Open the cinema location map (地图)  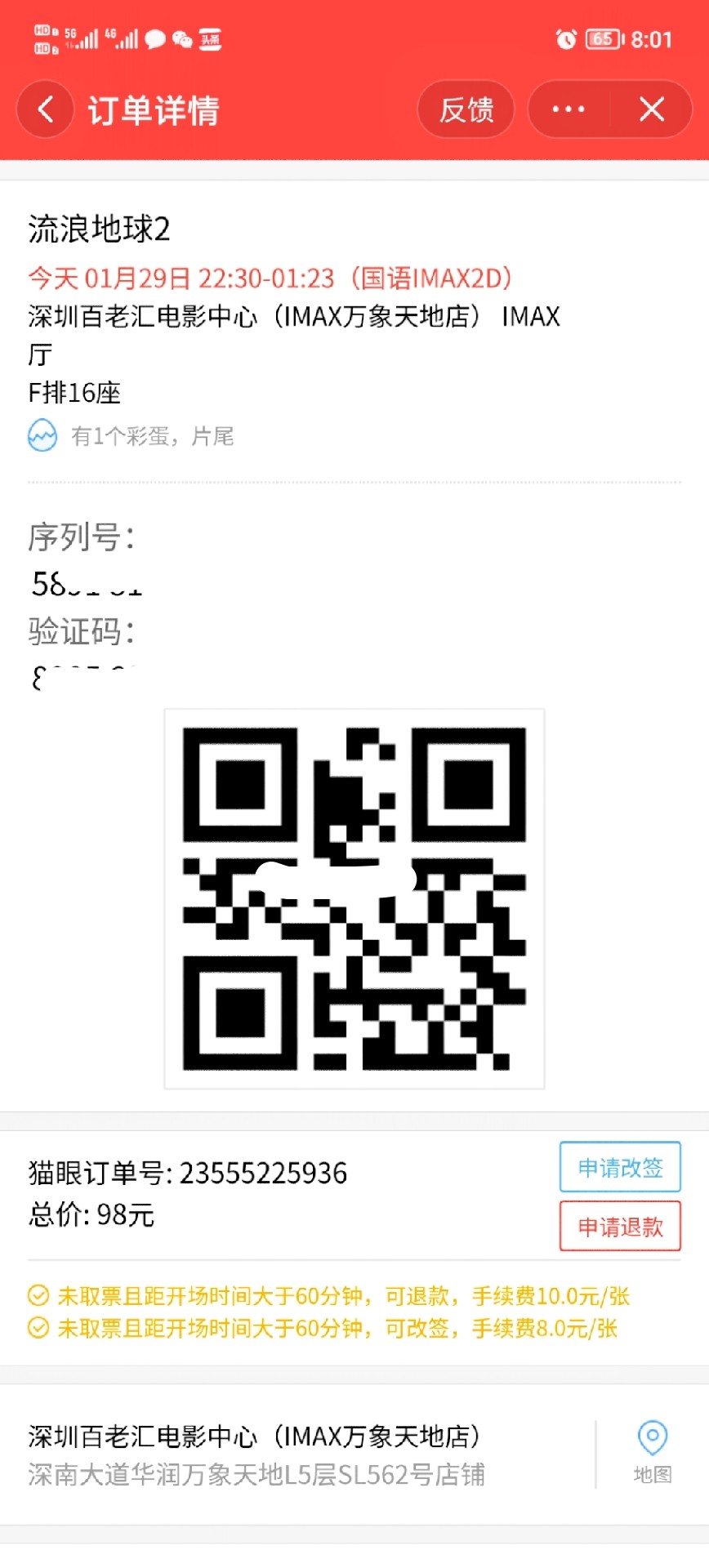653,1453
